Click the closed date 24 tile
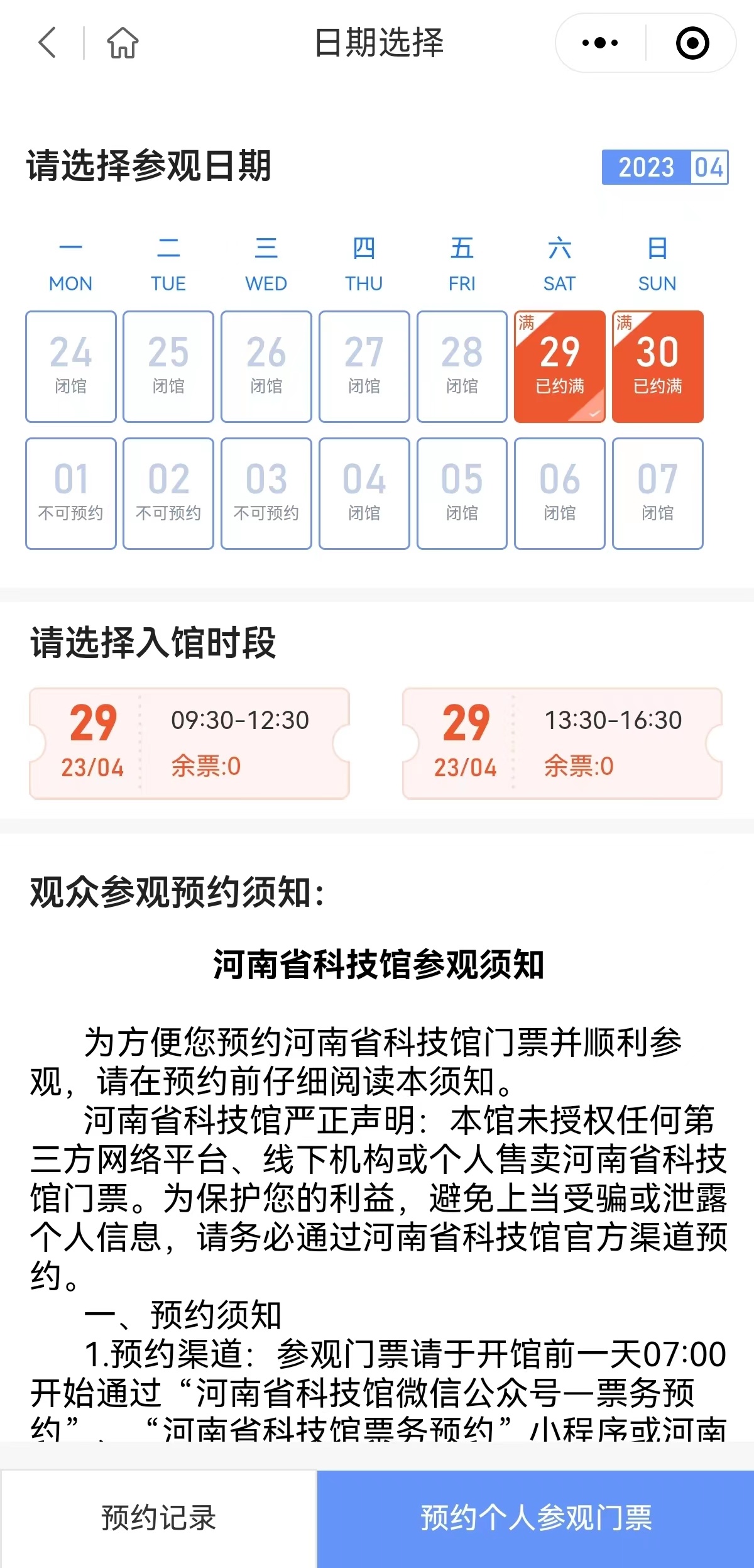Image resolution: width=754 pixels, height=1568 pixels. click(70, 366)
